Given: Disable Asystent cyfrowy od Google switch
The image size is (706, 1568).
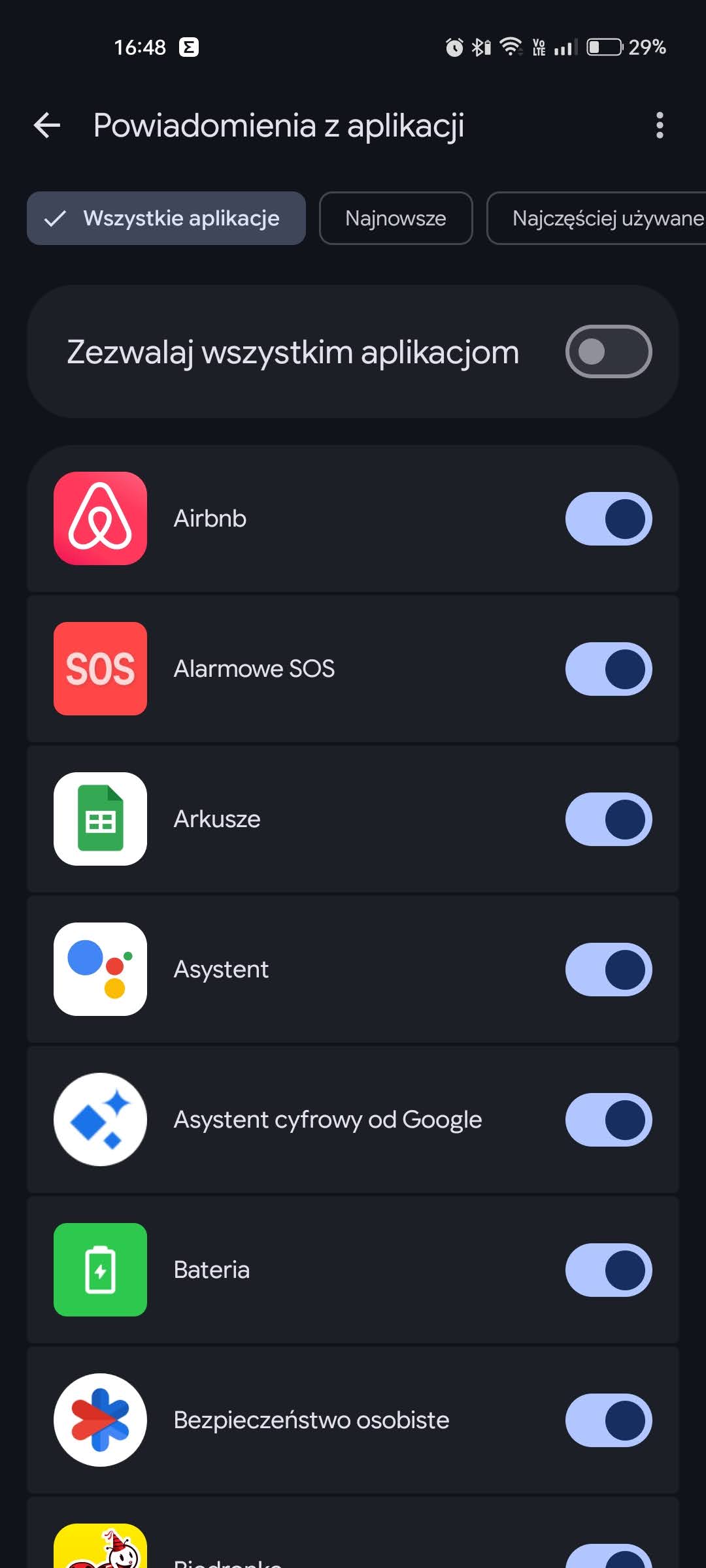Looking at the screenshot, I should [608, 1120].
